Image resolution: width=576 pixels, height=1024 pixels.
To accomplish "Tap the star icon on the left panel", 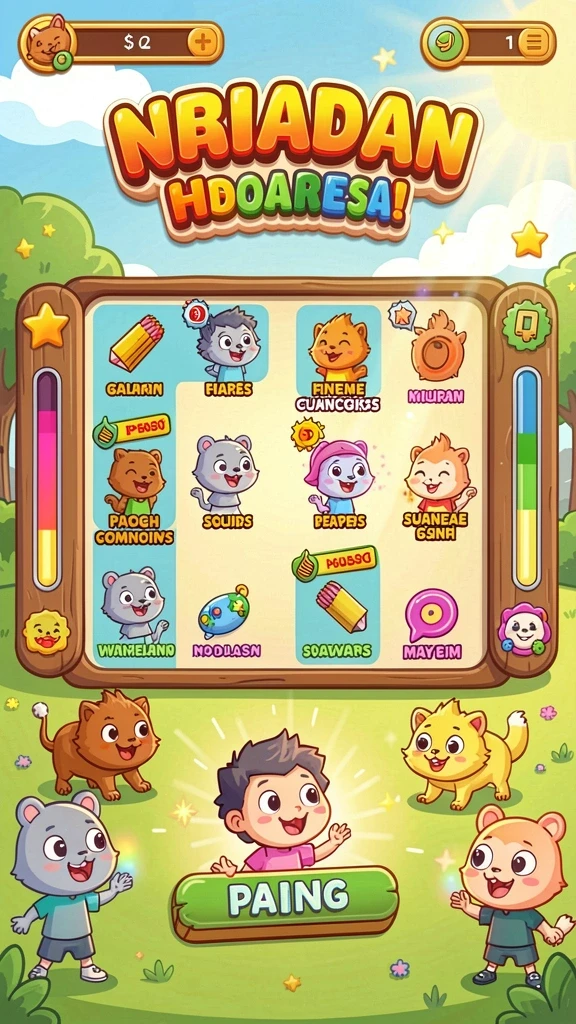I will click(x=46, y=326).
